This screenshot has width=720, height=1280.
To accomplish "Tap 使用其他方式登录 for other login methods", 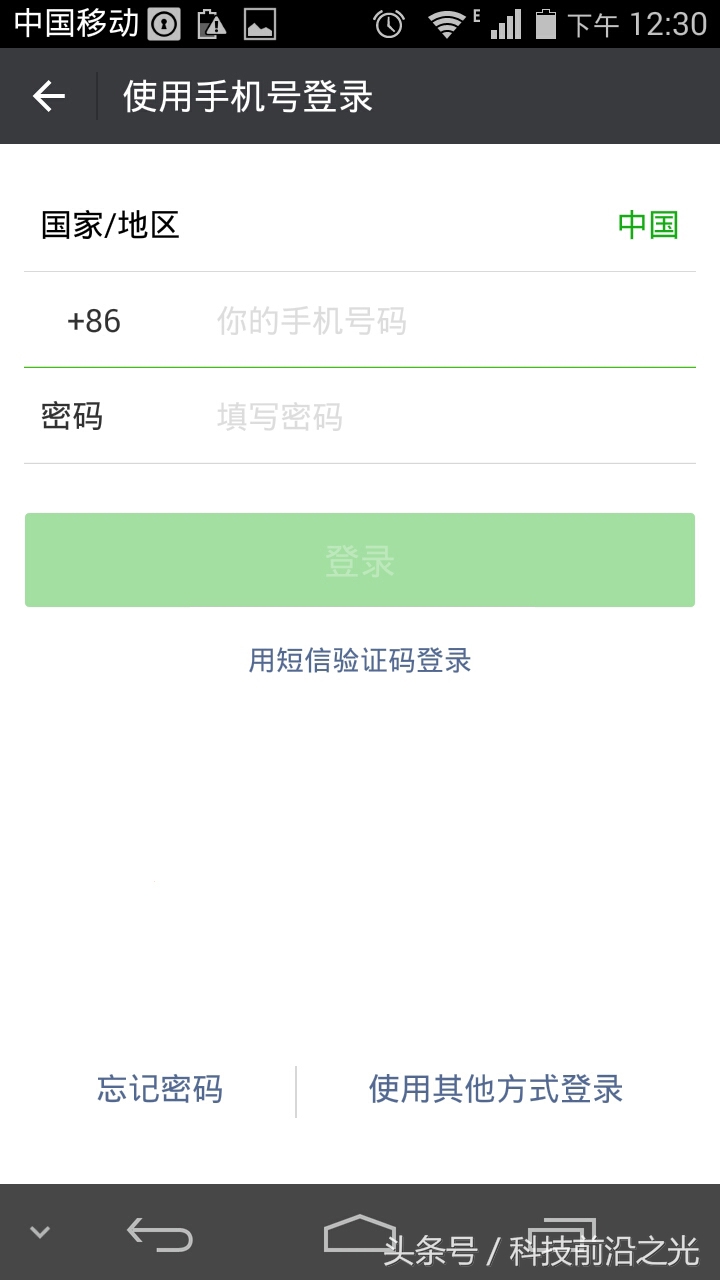I will (x=494, y=1090).
